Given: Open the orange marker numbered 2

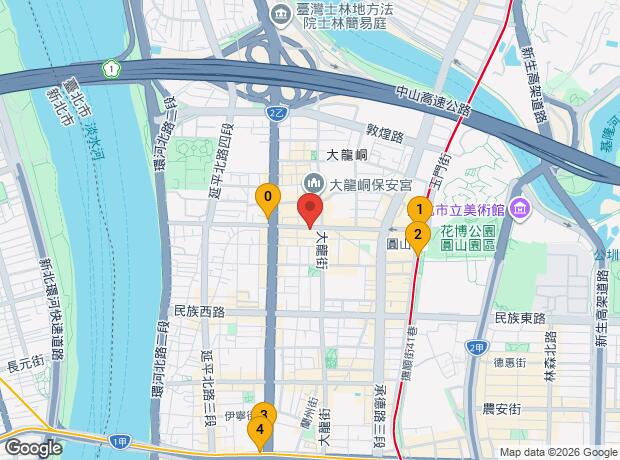Looking at the screenshot, I should 418,237.
